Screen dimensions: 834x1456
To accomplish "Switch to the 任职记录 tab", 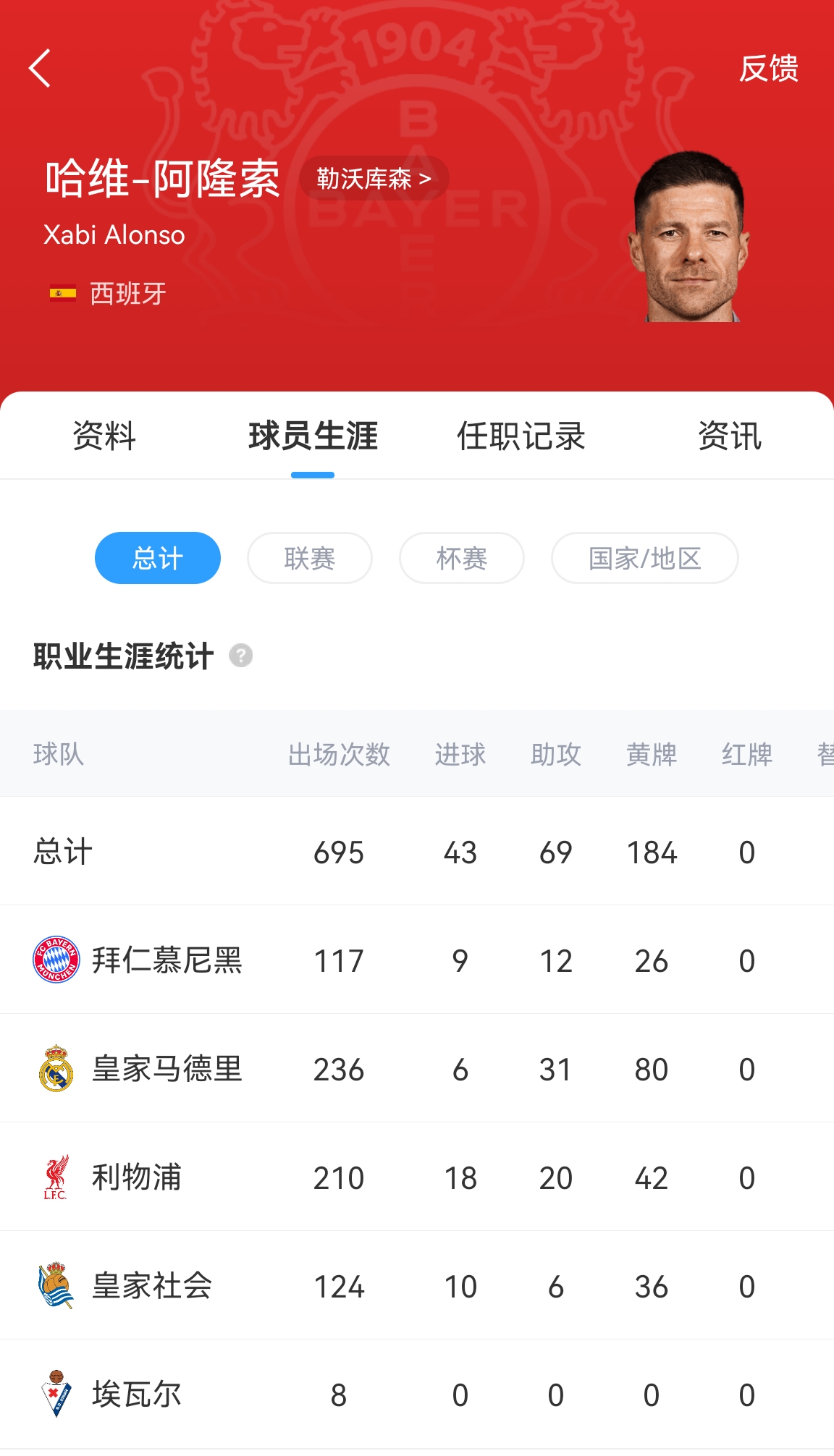I will 521,436.
